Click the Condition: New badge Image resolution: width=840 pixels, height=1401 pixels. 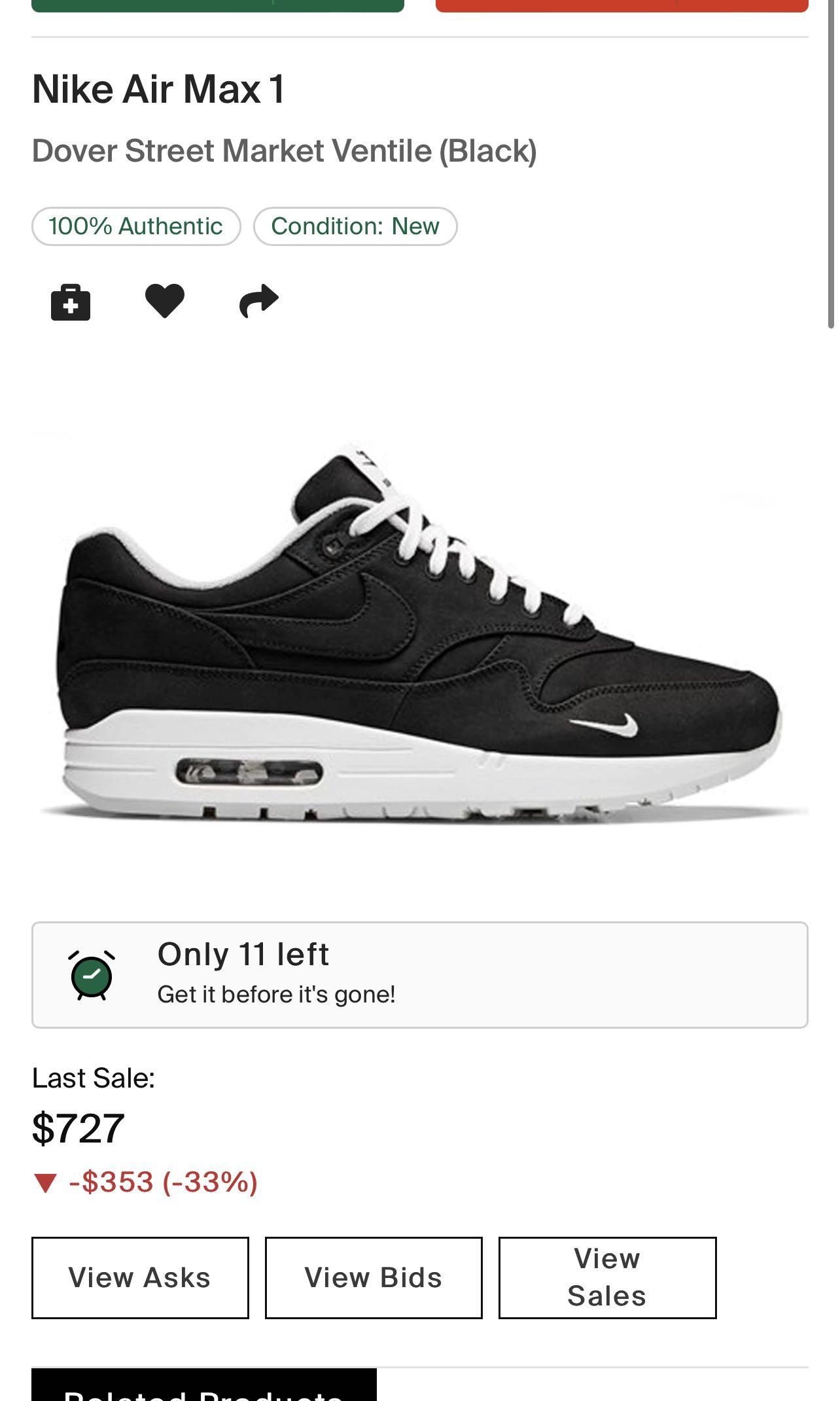355,226
